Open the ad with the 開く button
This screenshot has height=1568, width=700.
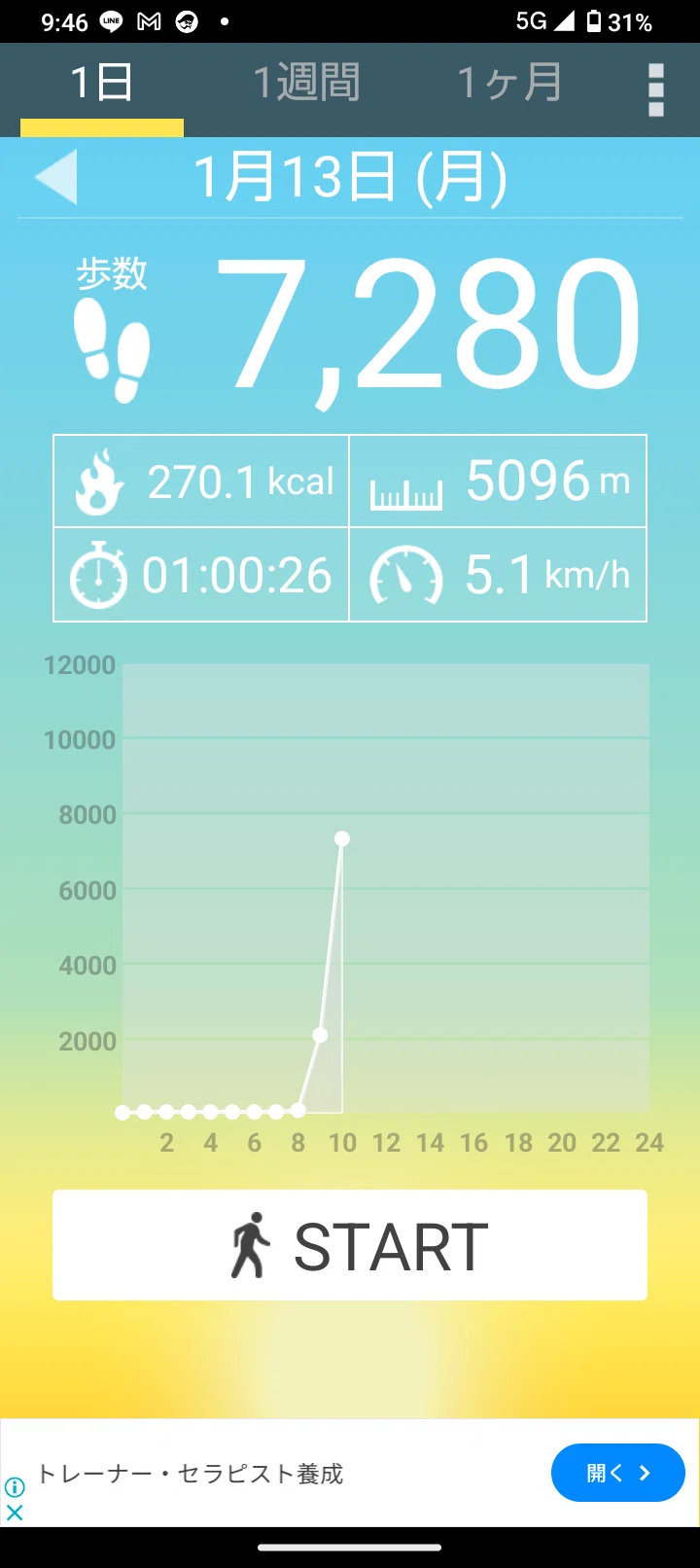pos(617,1473)
